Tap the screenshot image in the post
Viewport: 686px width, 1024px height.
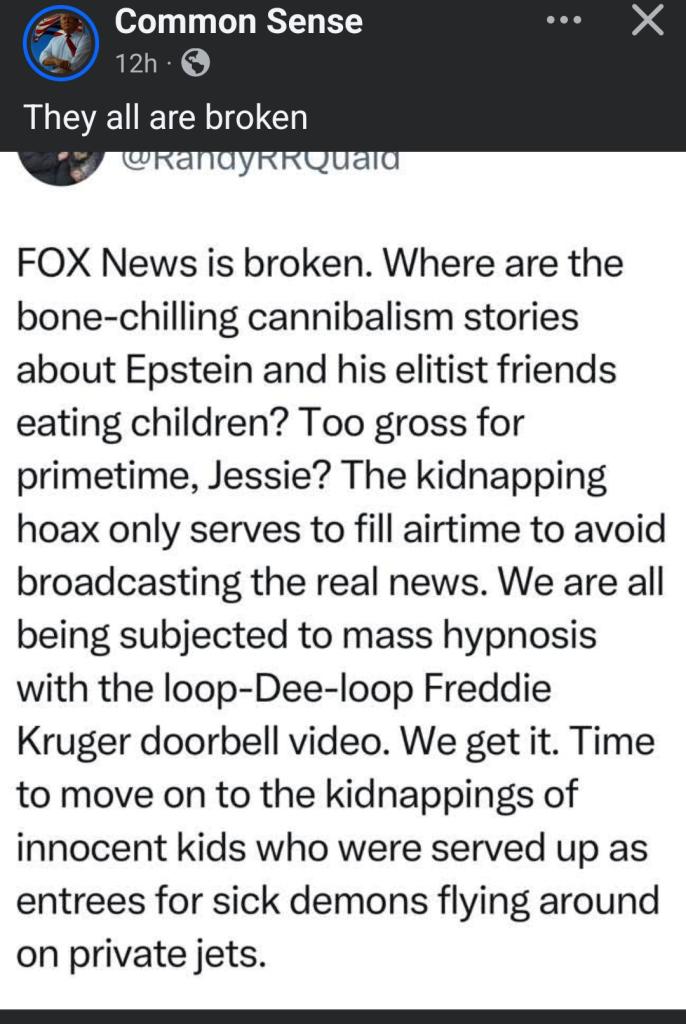pos(343,580)
